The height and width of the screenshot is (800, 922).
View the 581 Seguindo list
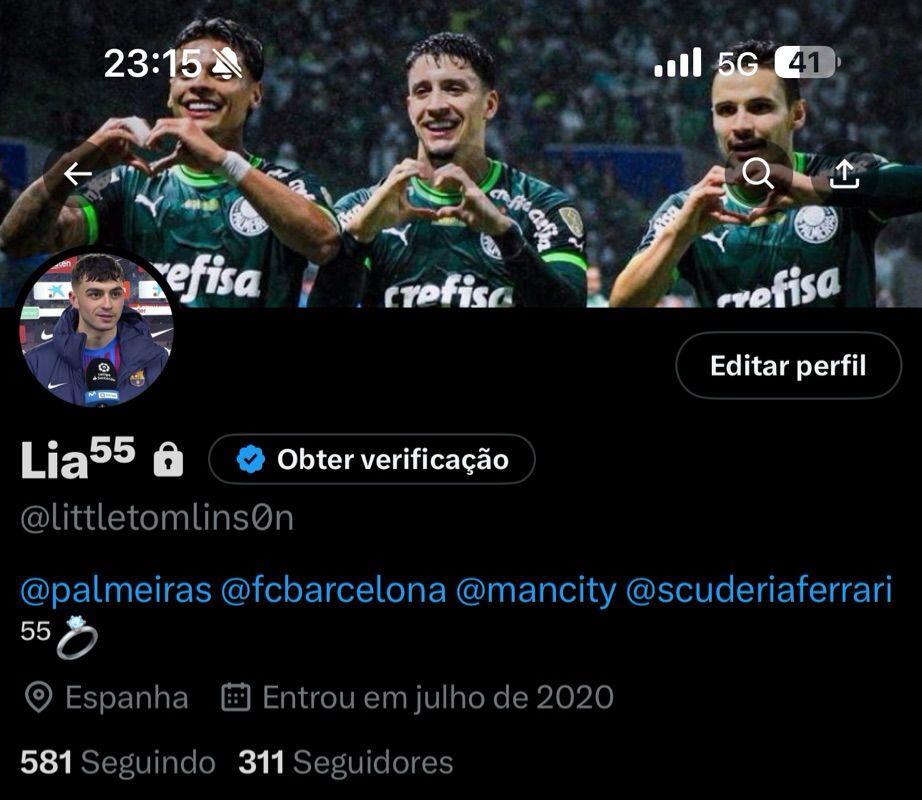coord(118,762)
